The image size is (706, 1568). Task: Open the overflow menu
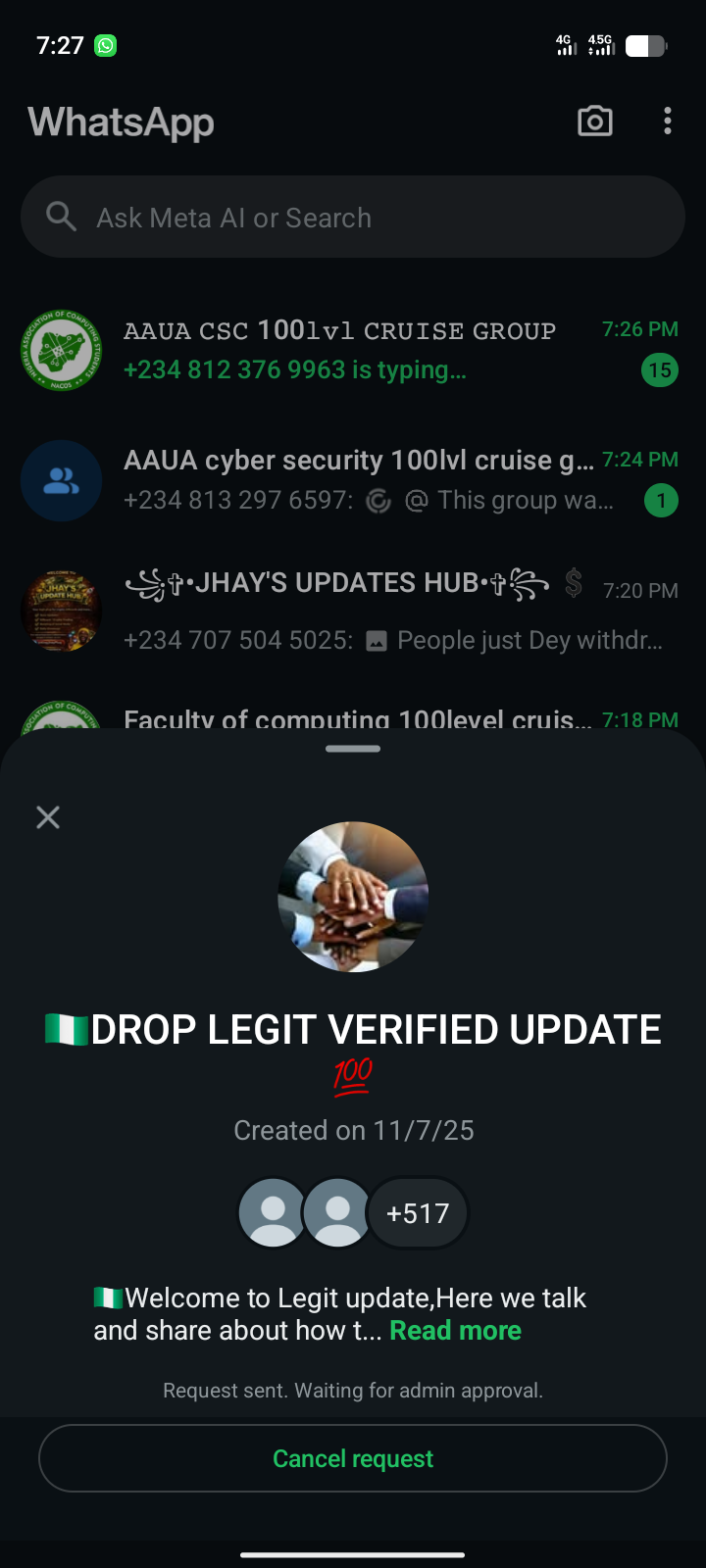(668, 122)
